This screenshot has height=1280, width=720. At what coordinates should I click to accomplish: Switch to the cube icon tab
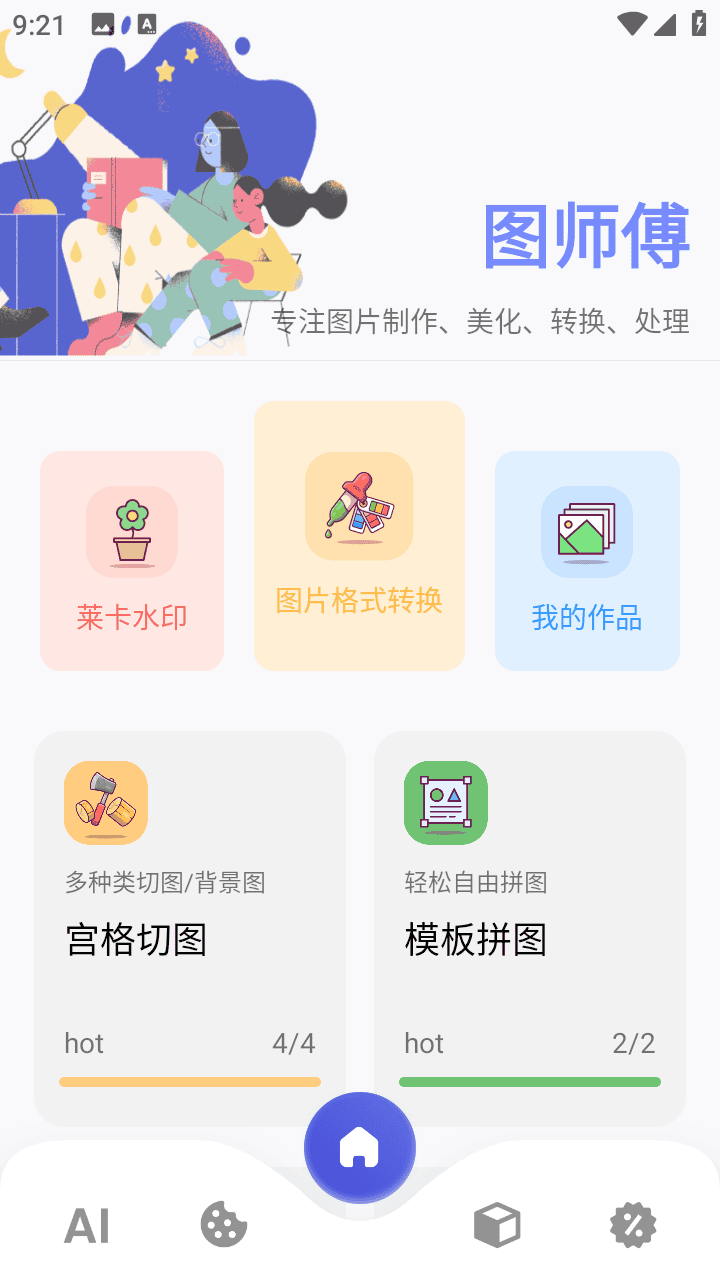point(497,1225)
